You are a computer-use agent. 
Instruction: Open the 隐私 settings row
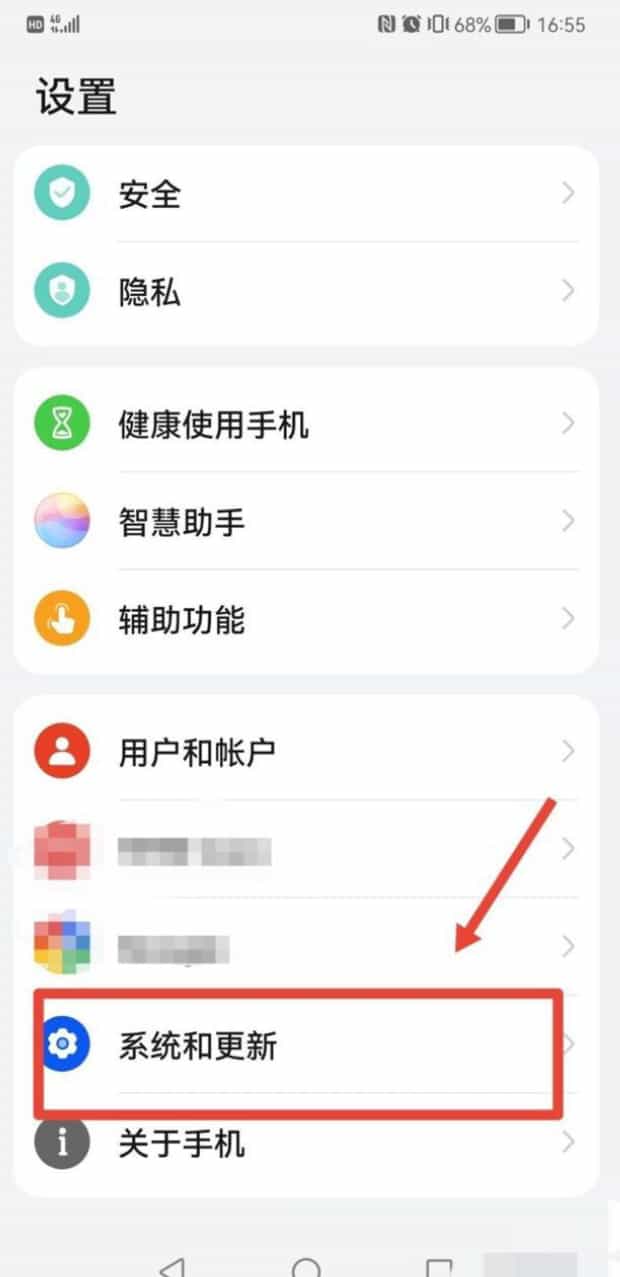coord(300,292)
